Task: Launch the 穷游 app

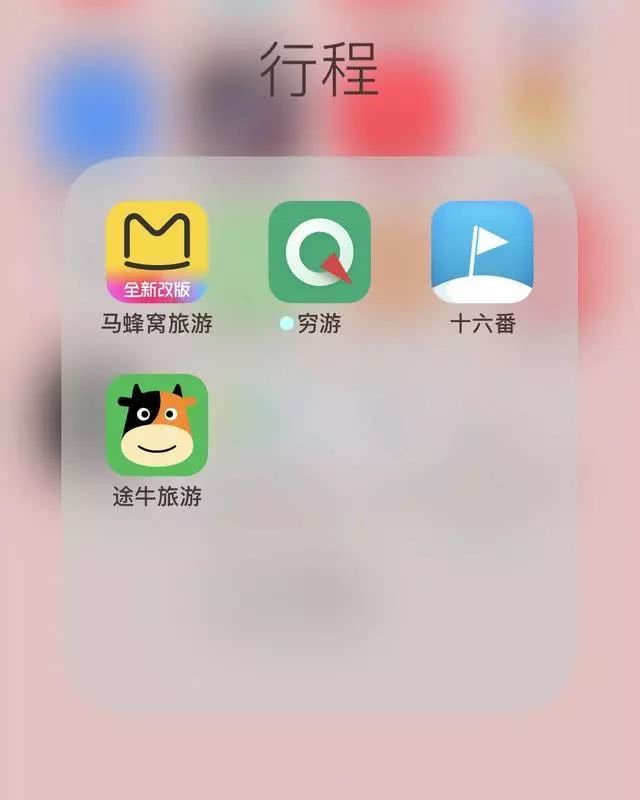Action: pyautogui.click(x=319, y=252)
